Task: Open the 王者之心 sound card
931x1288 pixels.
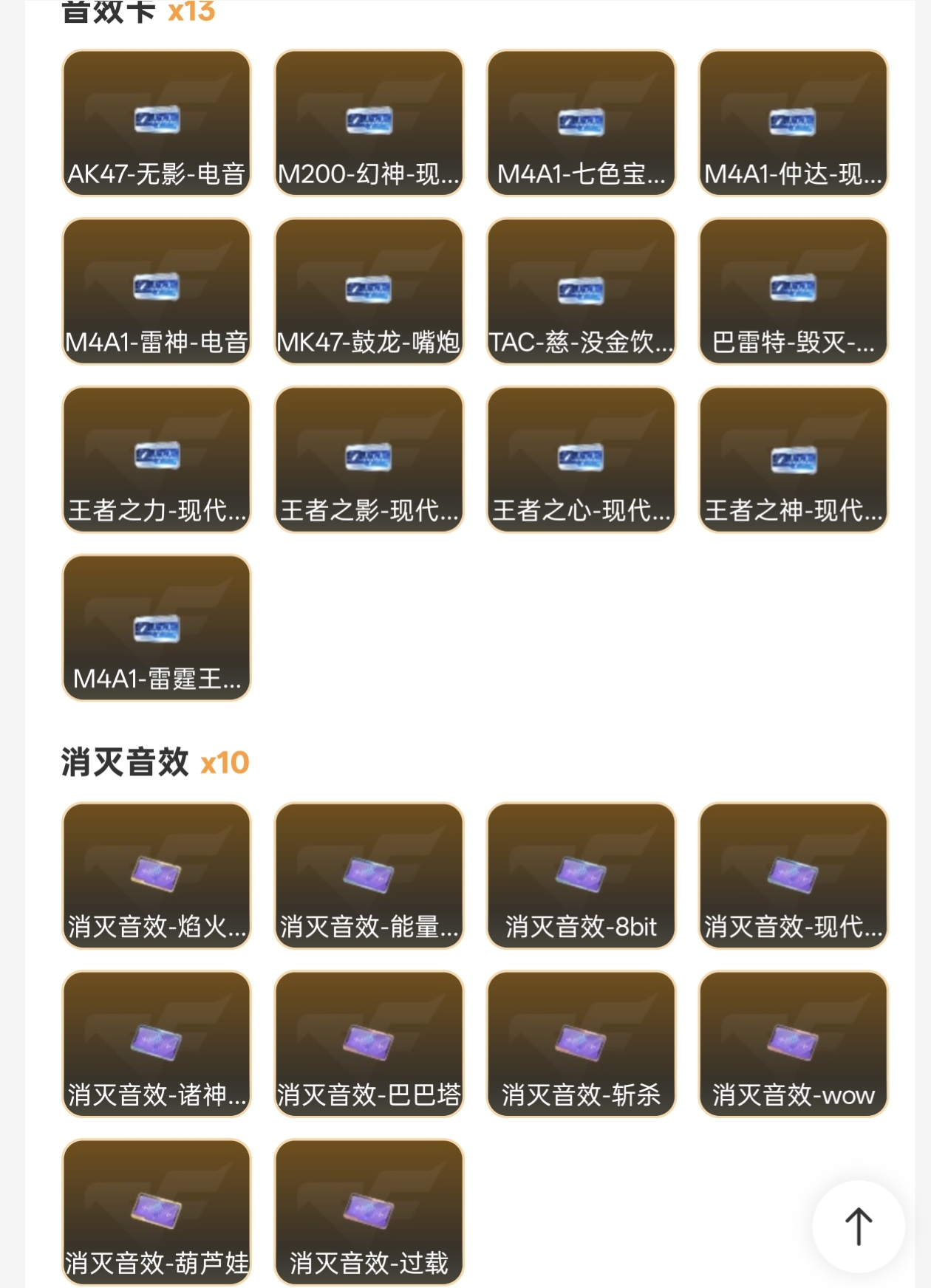Action: click(581, 459)
